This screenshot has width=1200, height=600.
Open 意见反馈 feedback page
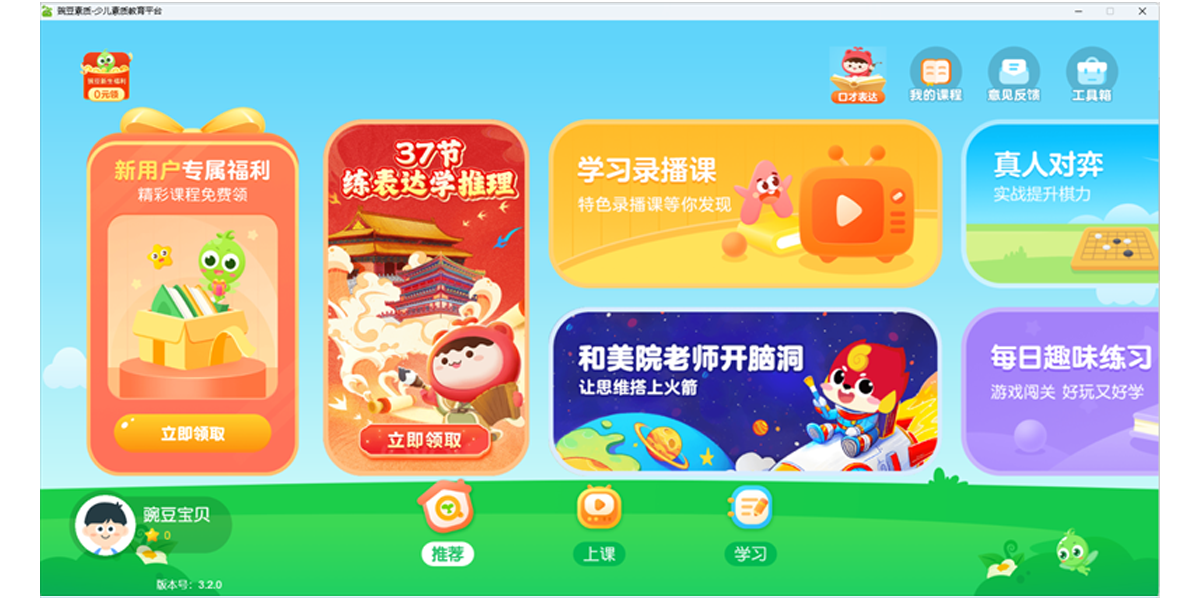(1013, 75)
